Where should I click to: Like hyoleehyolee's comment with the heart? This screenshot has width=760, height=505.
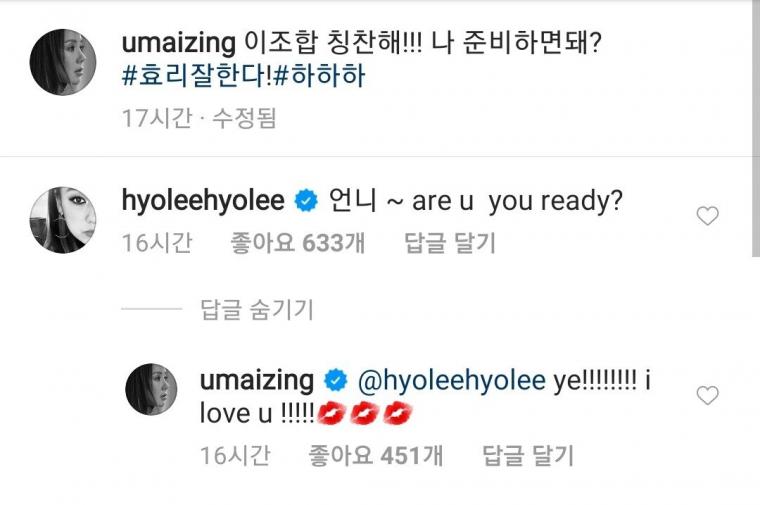(x=707, y=215)
